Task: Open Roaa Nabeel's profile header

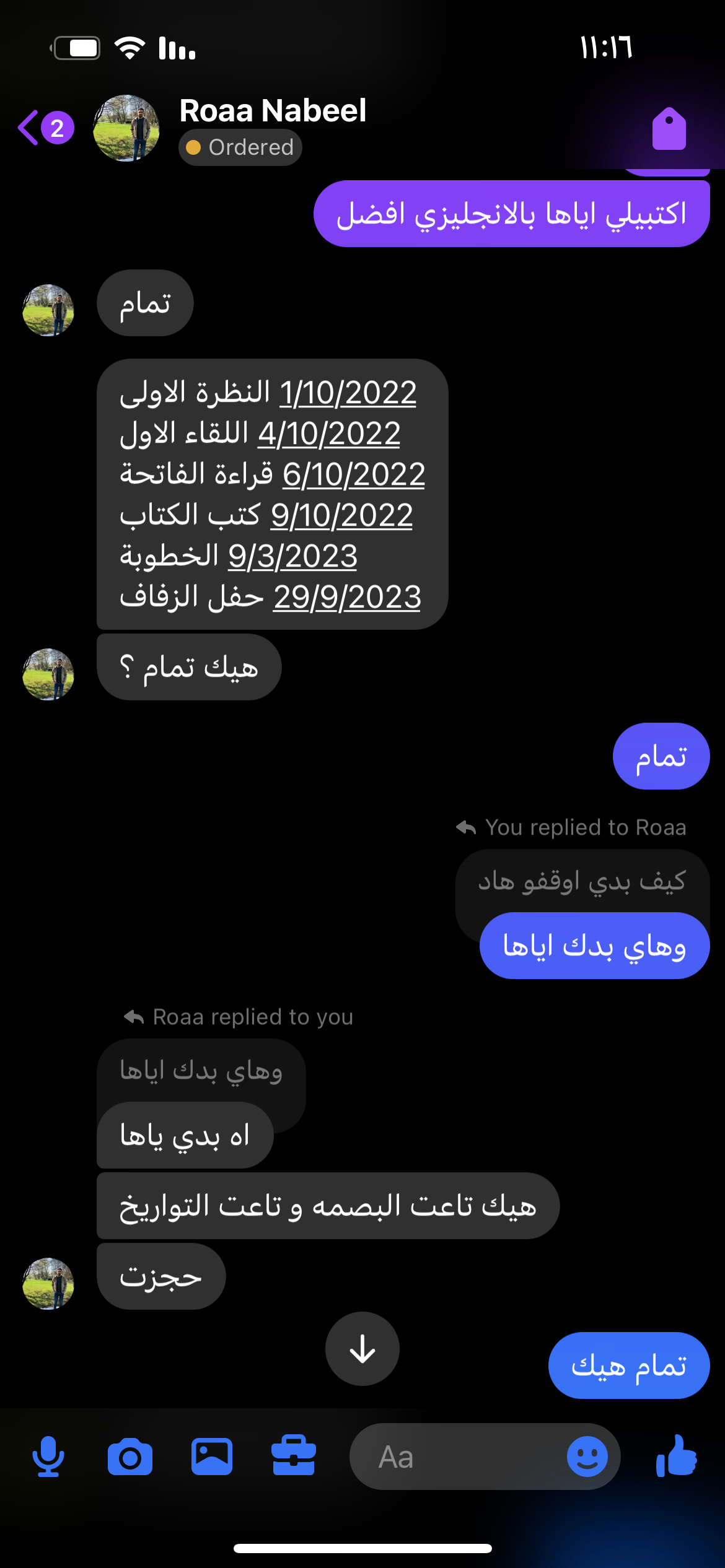Action: point(273,111)
